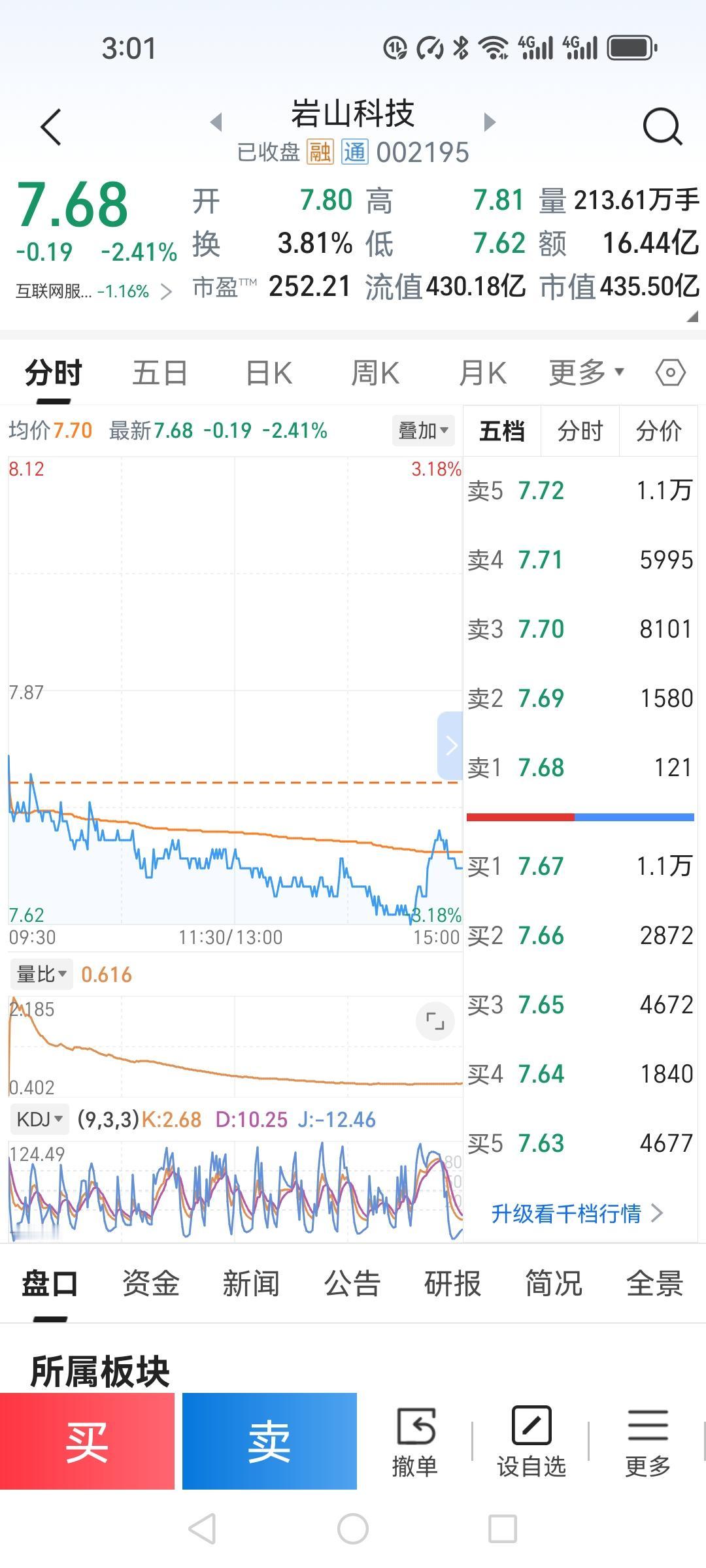The image size is (706, 1568).
Task: Tap the search icon
Action: [x=663, y=127]
